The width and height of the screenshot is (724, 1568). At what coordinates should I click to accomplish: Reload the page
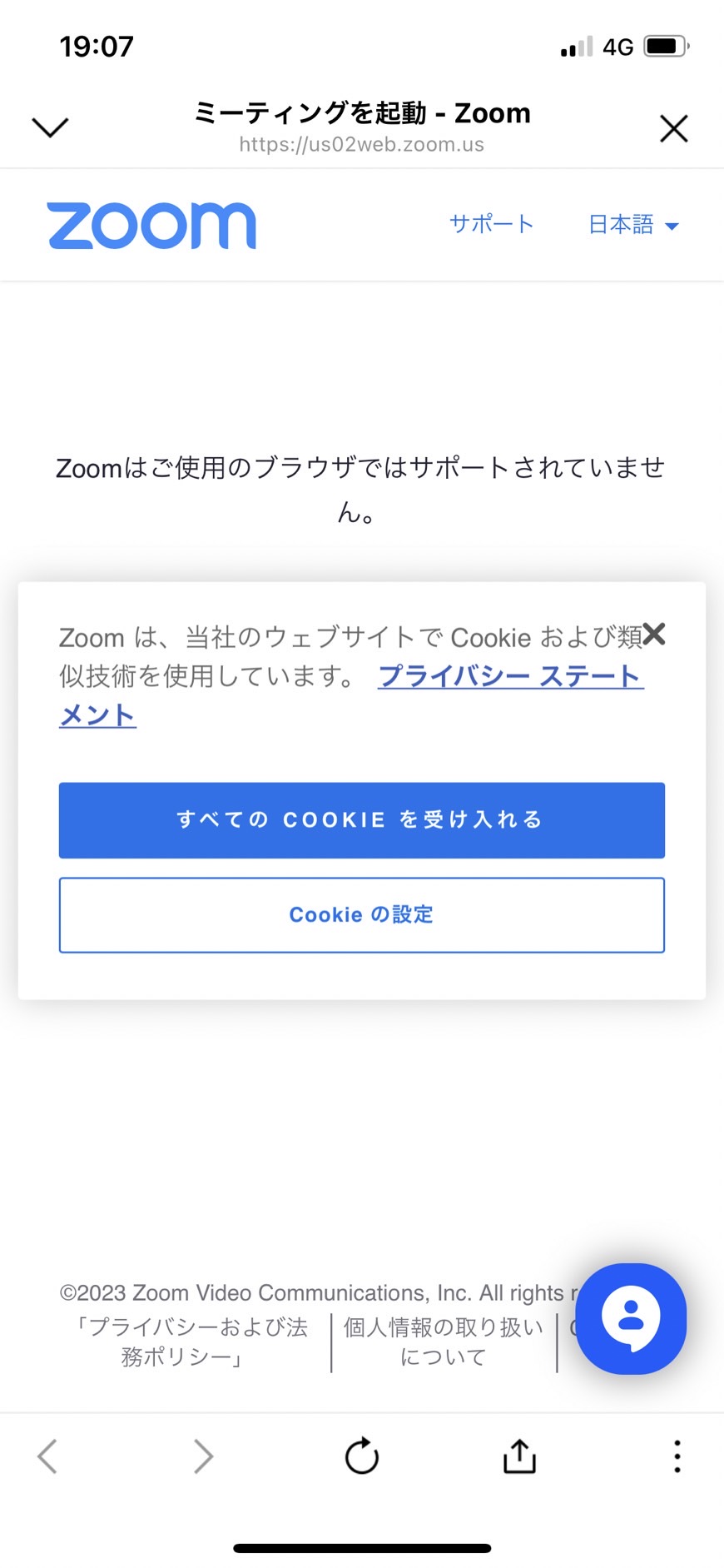[x=362, y=1456]
